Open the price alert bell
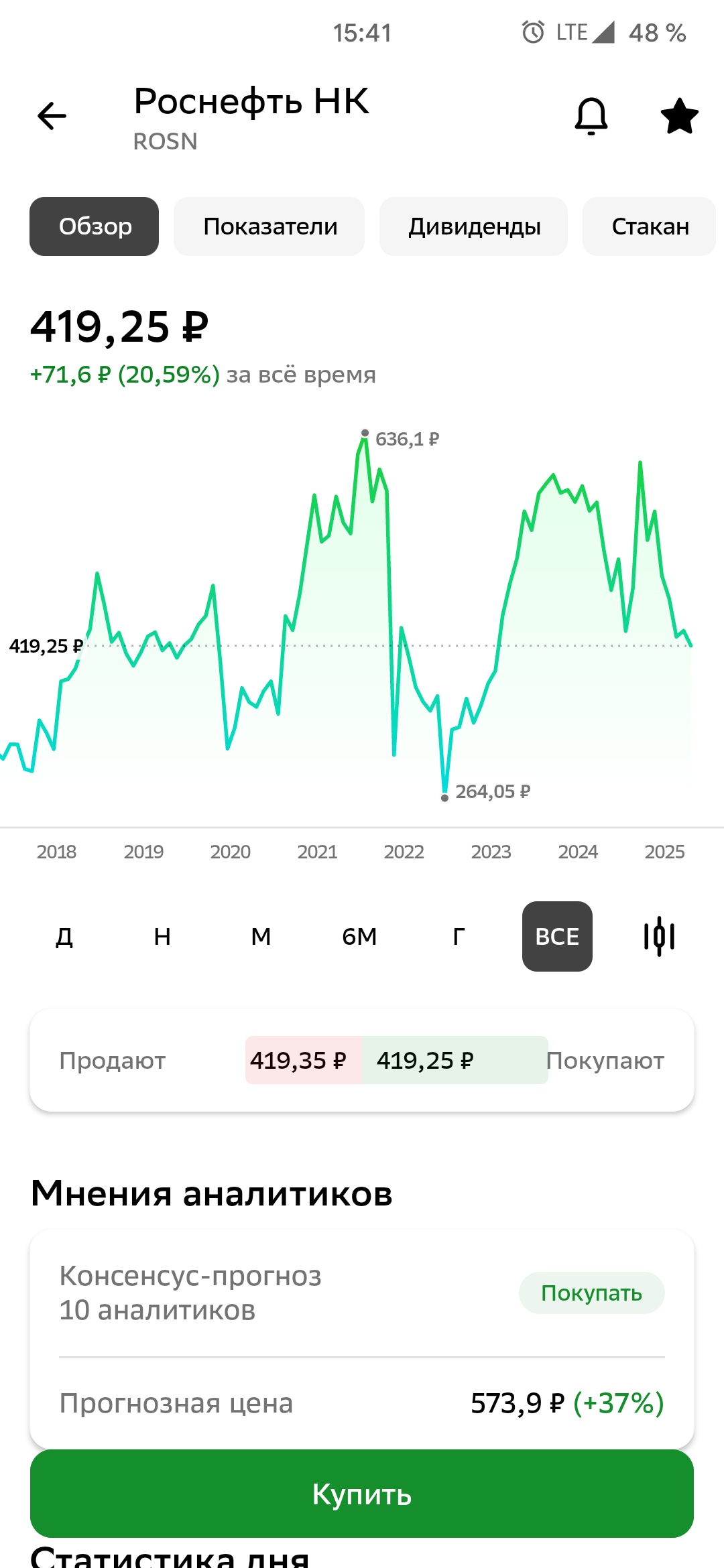The height and width of the screenshot is (1568, 724). pyautogui.click(x=591, y=117)
